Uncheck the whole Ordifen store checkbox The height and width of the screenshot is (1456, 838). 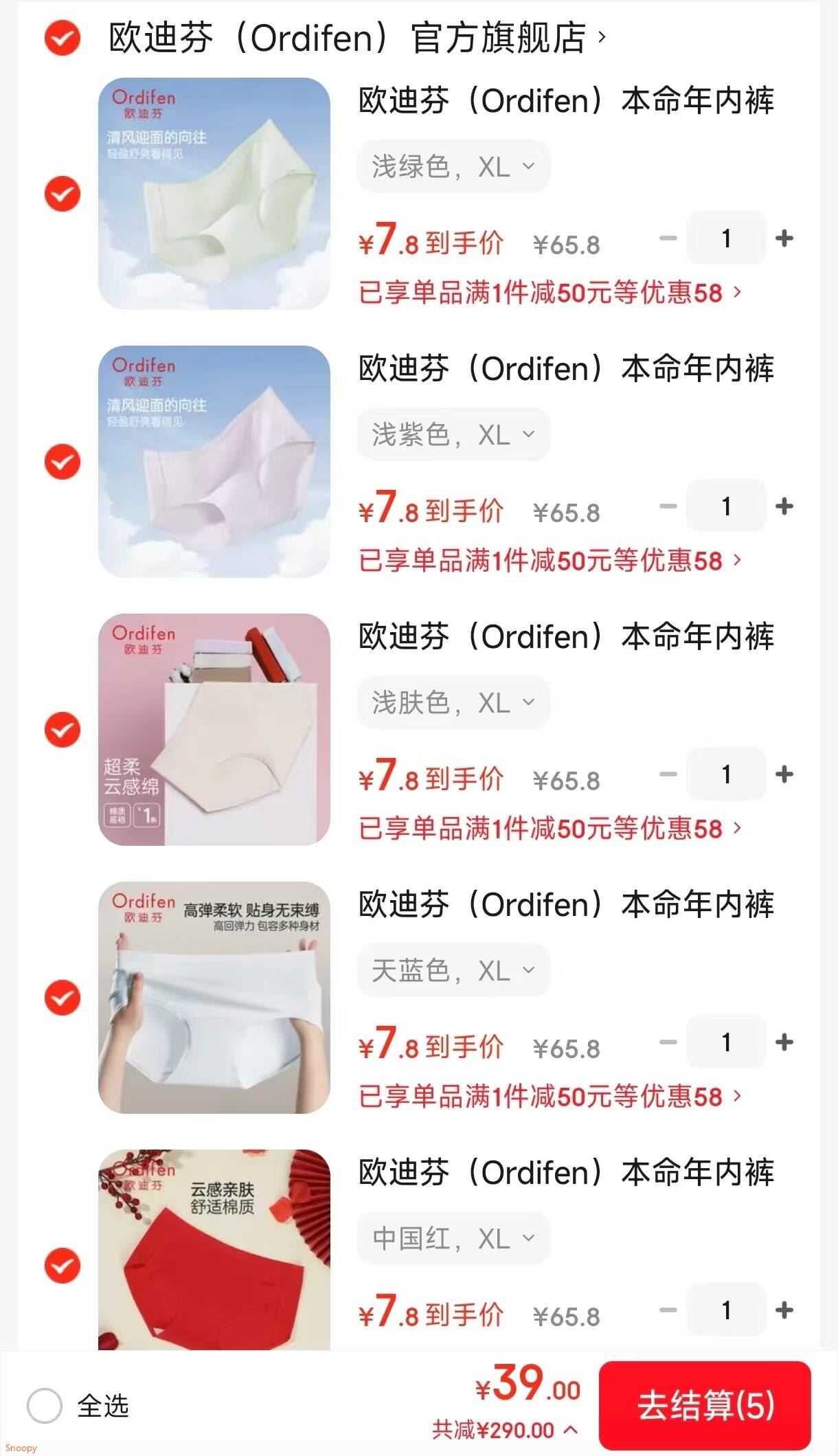coord(63,38)
